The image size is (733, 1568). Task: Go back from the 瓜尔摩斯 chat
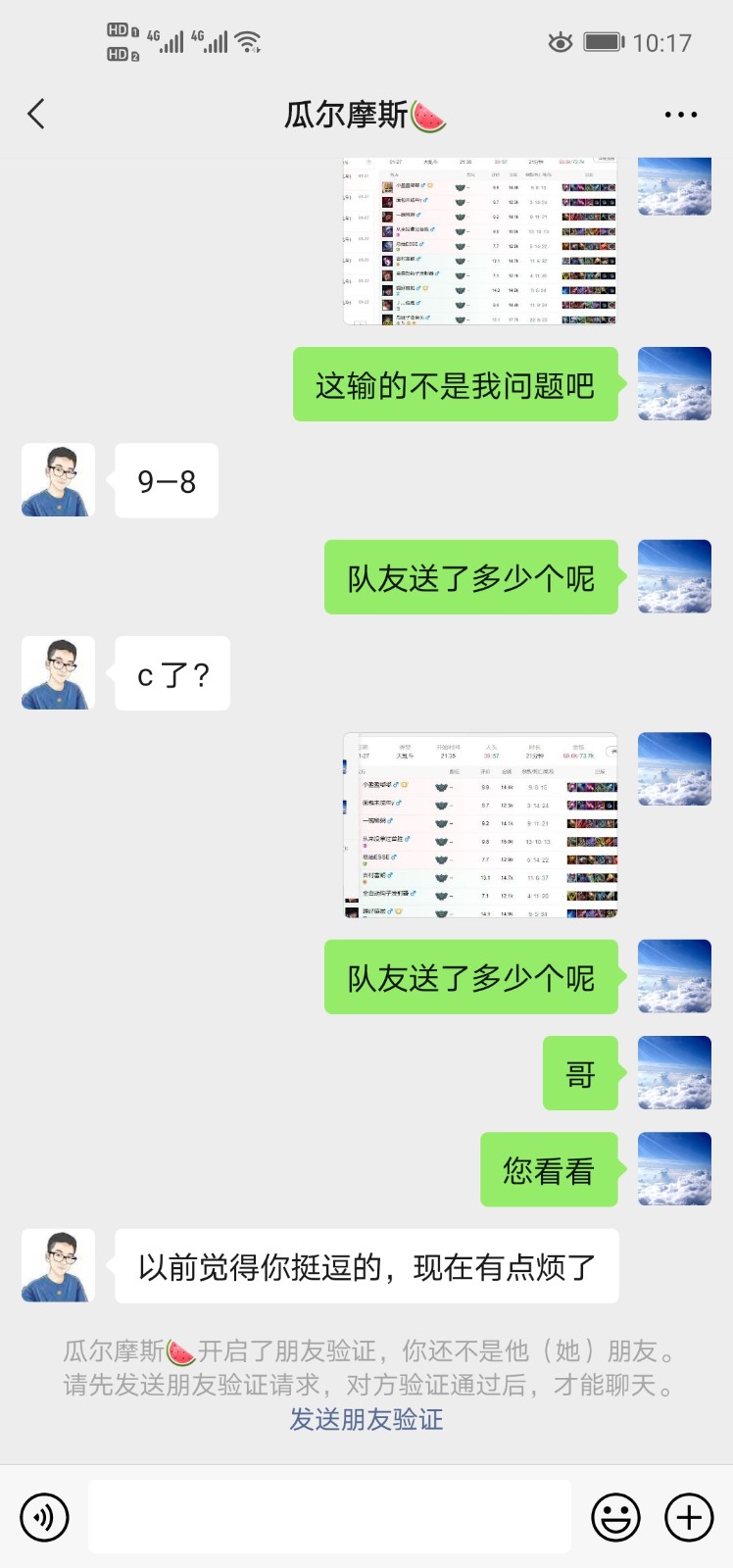36,115
